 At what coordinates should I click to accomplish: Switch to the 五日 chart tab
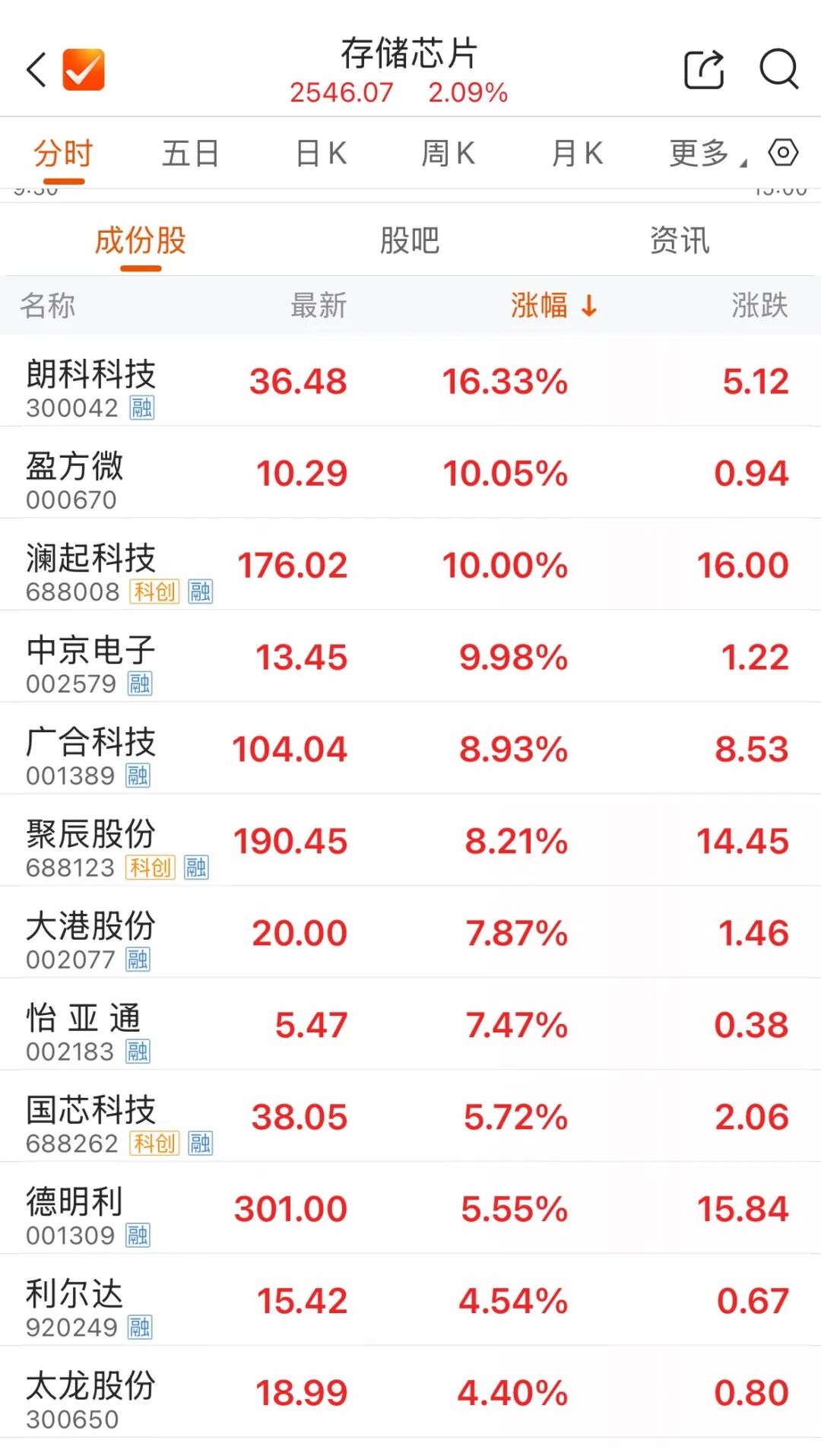[190, 154]
